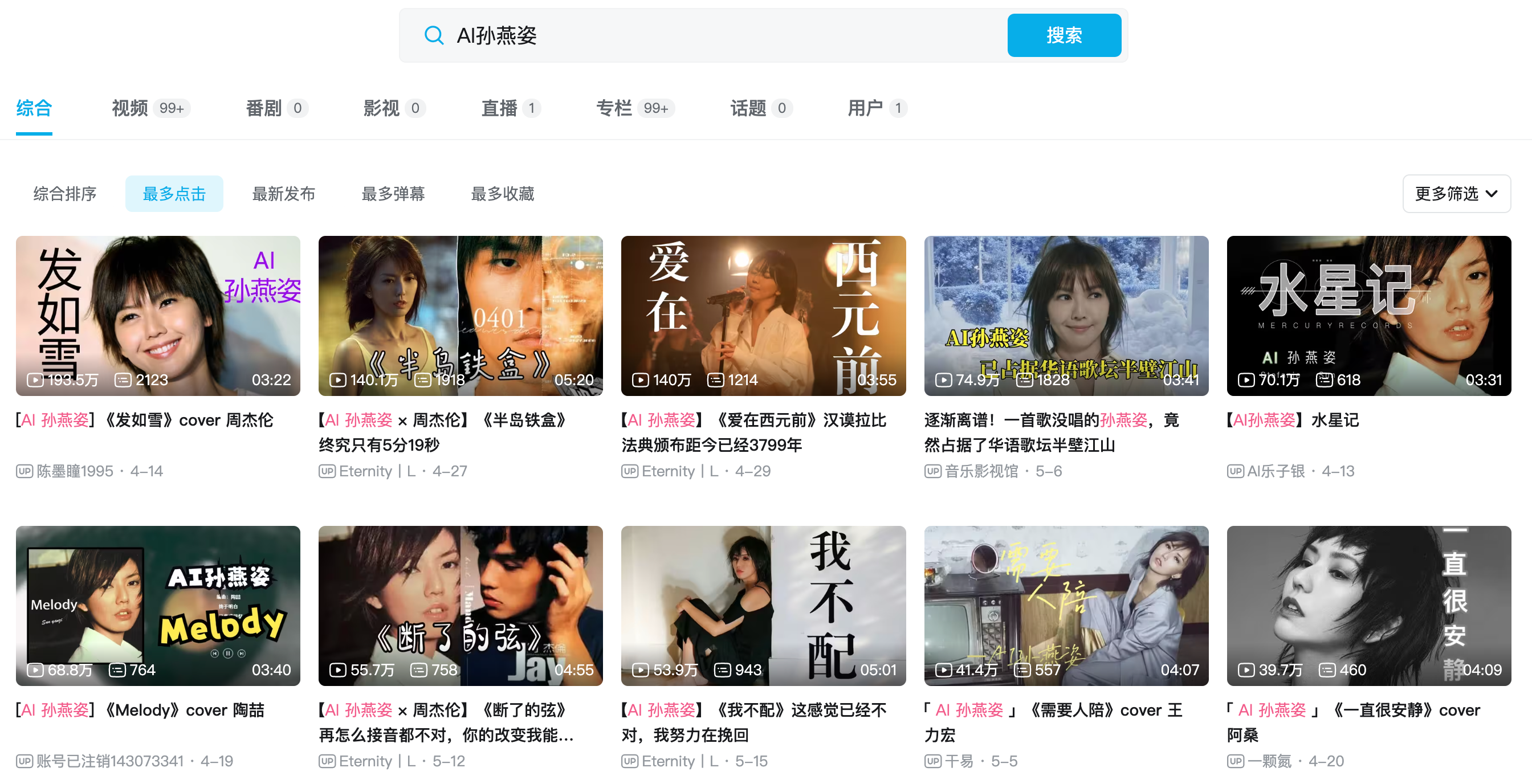This screenshot has width=1532, height=784.
Task: Sort results by 最多收藏
Action: [x=502, y=194]
